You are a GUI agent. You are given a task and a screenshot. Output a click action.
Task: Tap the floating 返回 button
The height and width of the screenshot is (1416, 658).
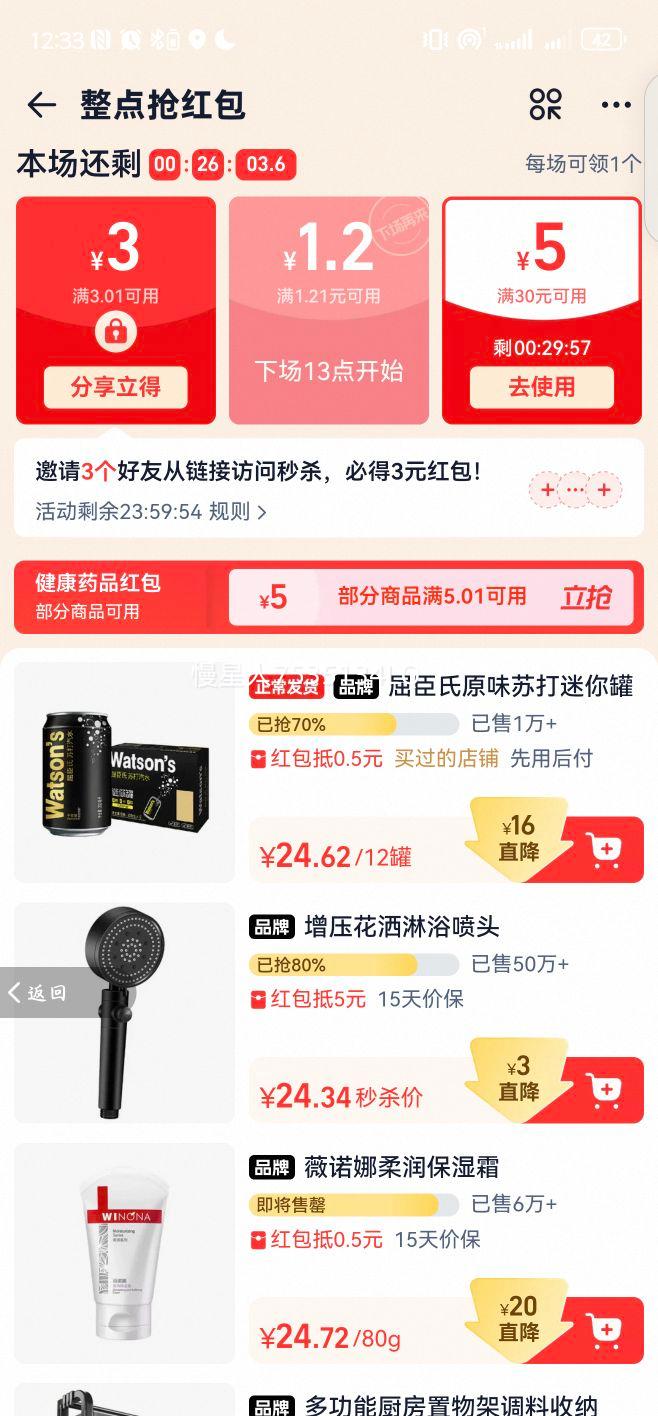coord(37,992)
